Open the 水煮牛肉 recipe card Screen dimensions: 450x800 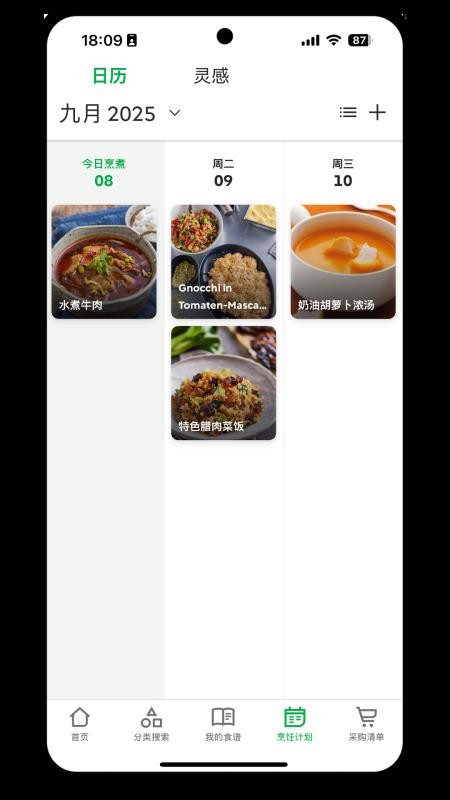[x=104, y=262]
